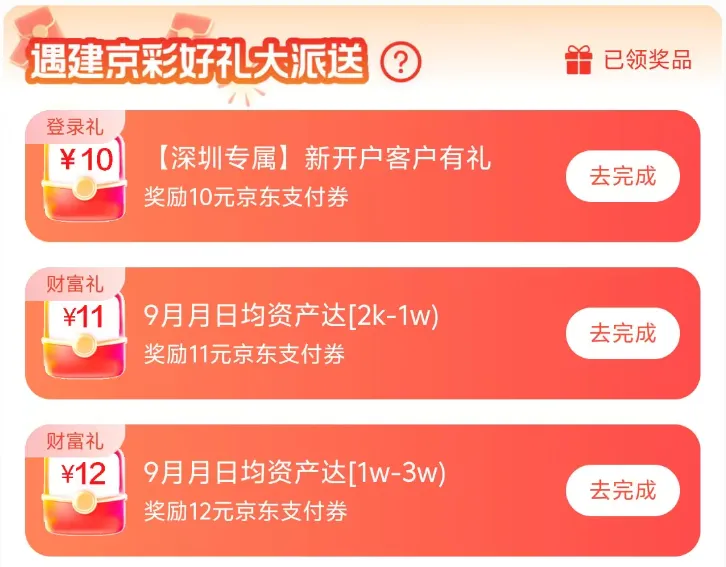This screenshot has height=567, width=726.
Task: View 已领奖品 claimed prizes
Action: [x=629, y=60]
